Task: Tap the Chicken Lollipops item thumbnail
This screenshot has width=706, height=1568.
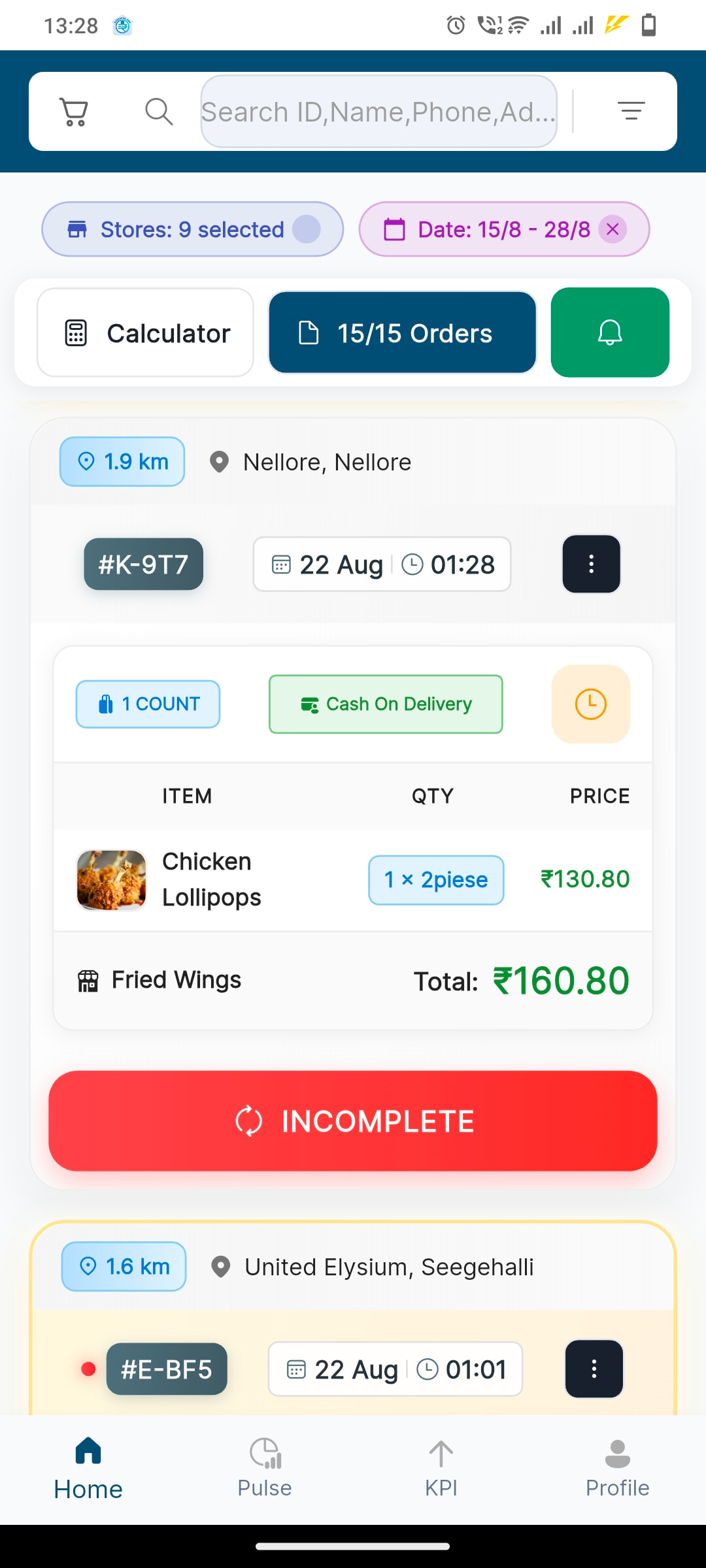Action: [111, 879]
